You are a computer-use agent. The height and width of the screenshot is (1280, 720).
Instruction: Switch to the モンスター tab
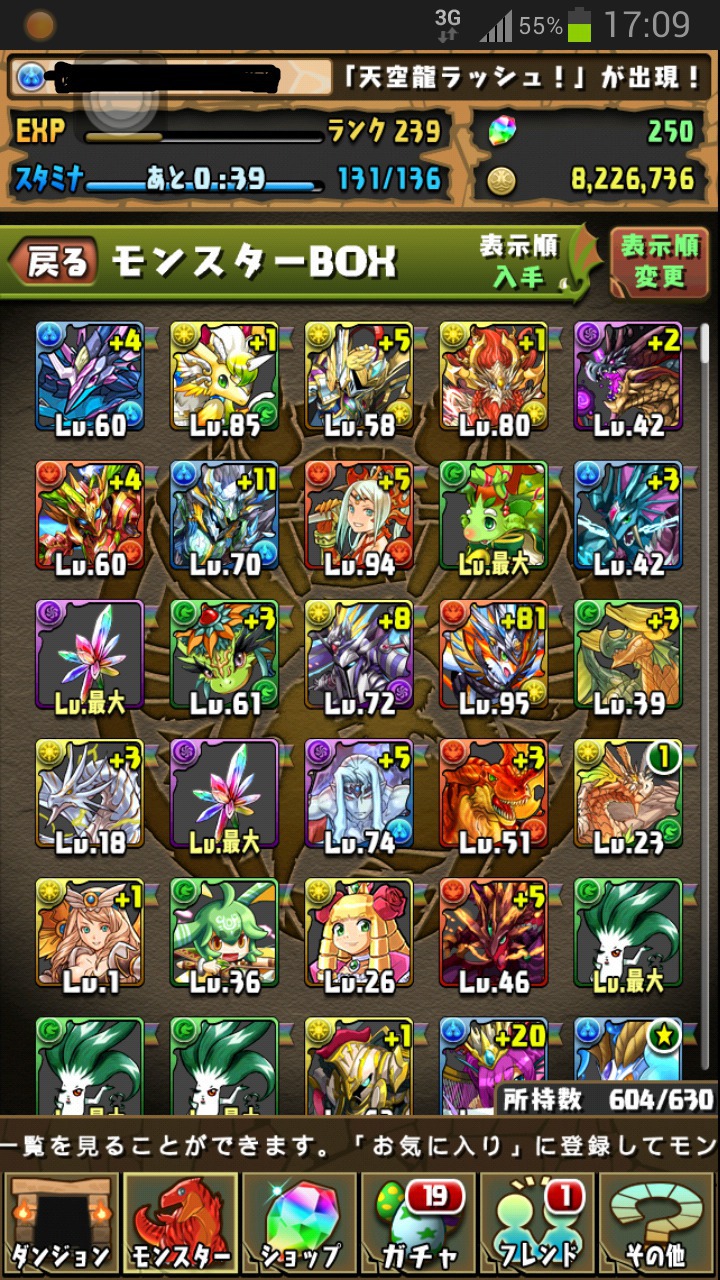(x=179, y=1223)
